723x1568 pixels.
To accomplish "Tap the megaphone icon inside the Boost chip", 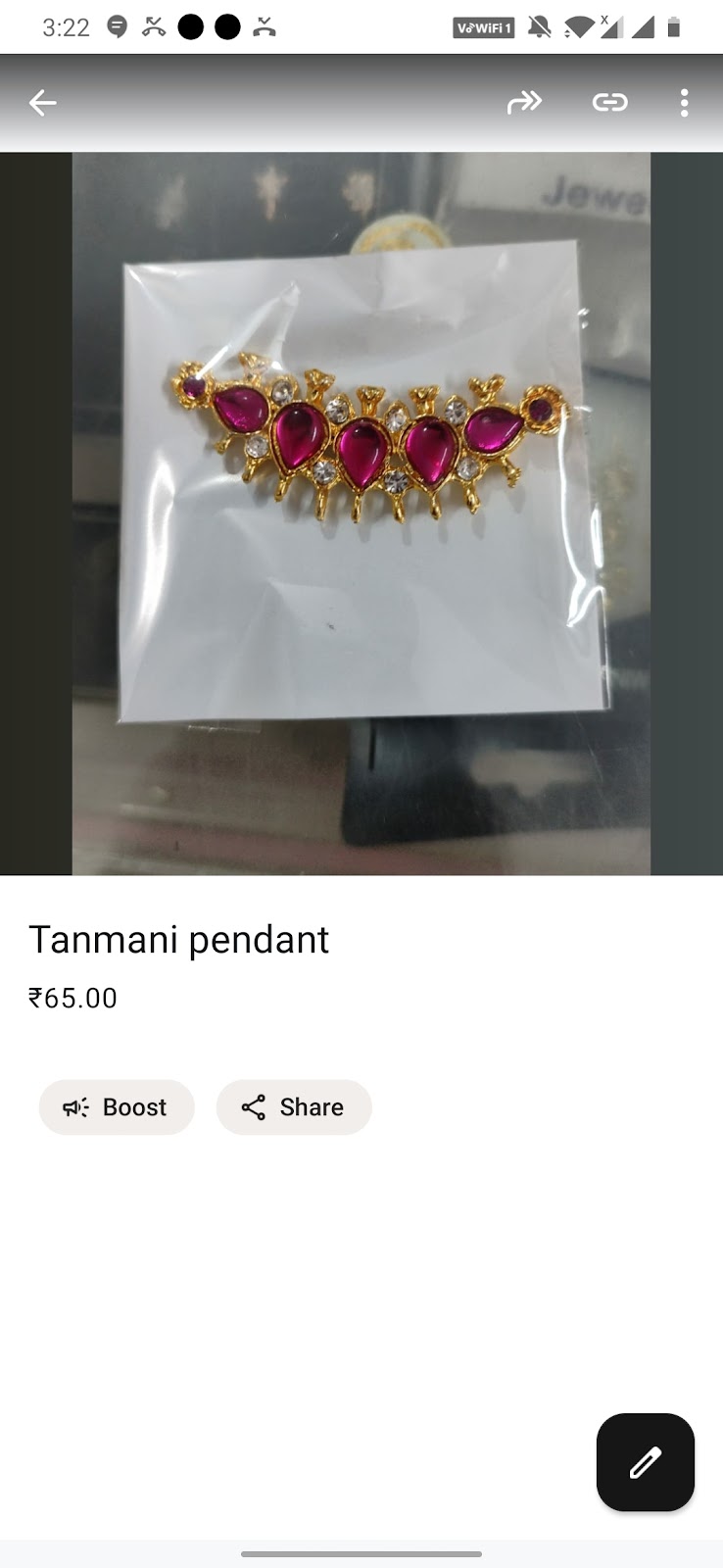I will [x=74, y=1107].
